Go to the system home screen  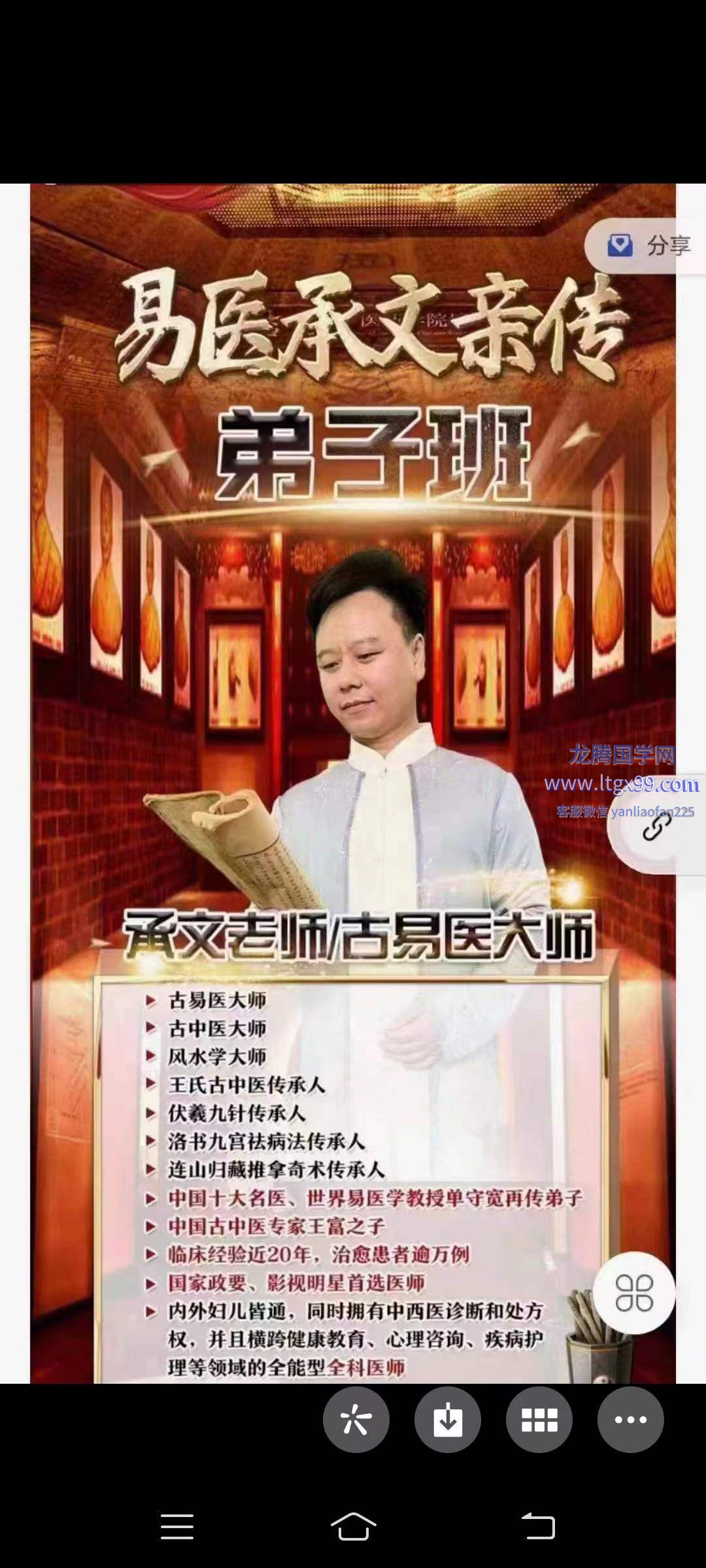[353, 1527]
